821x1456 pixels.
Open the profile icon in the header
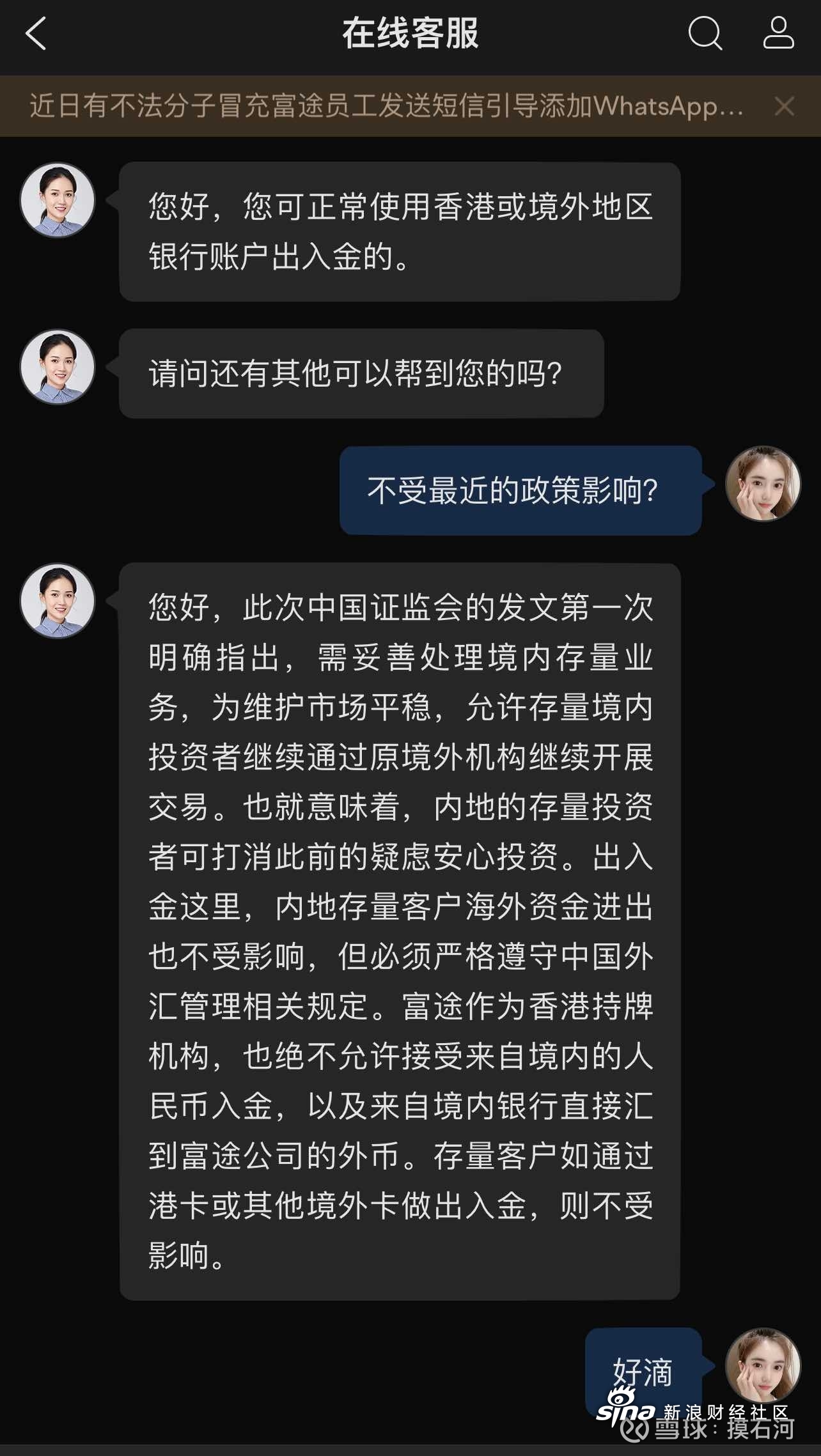coord(778,33)
